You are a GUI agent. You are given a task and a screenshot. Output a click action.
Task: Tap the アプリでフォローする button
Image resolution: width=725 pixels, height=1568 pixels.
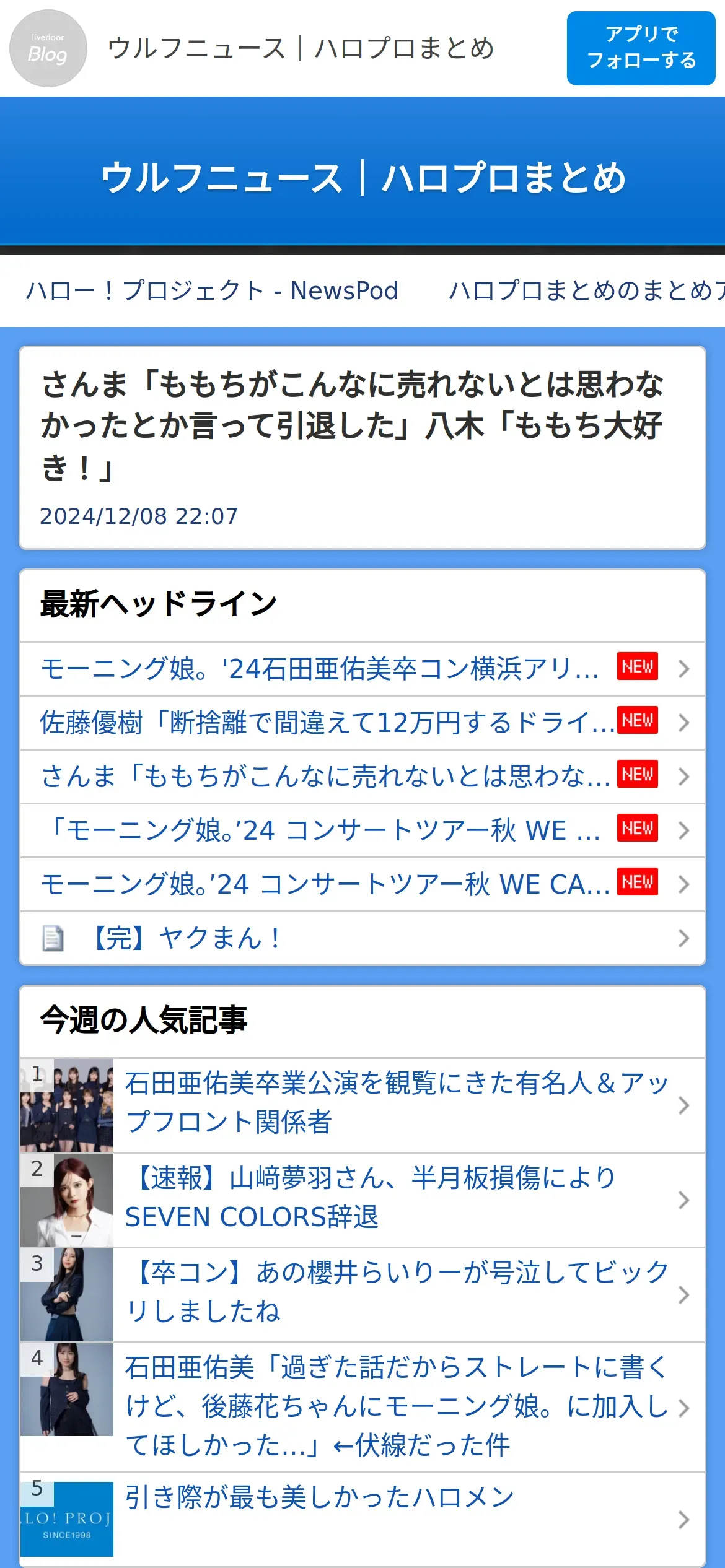coord(641,48)
